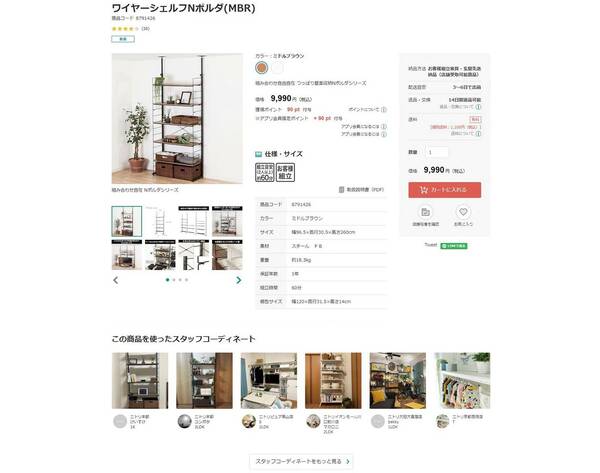Tap the Tweet share link

430,245
